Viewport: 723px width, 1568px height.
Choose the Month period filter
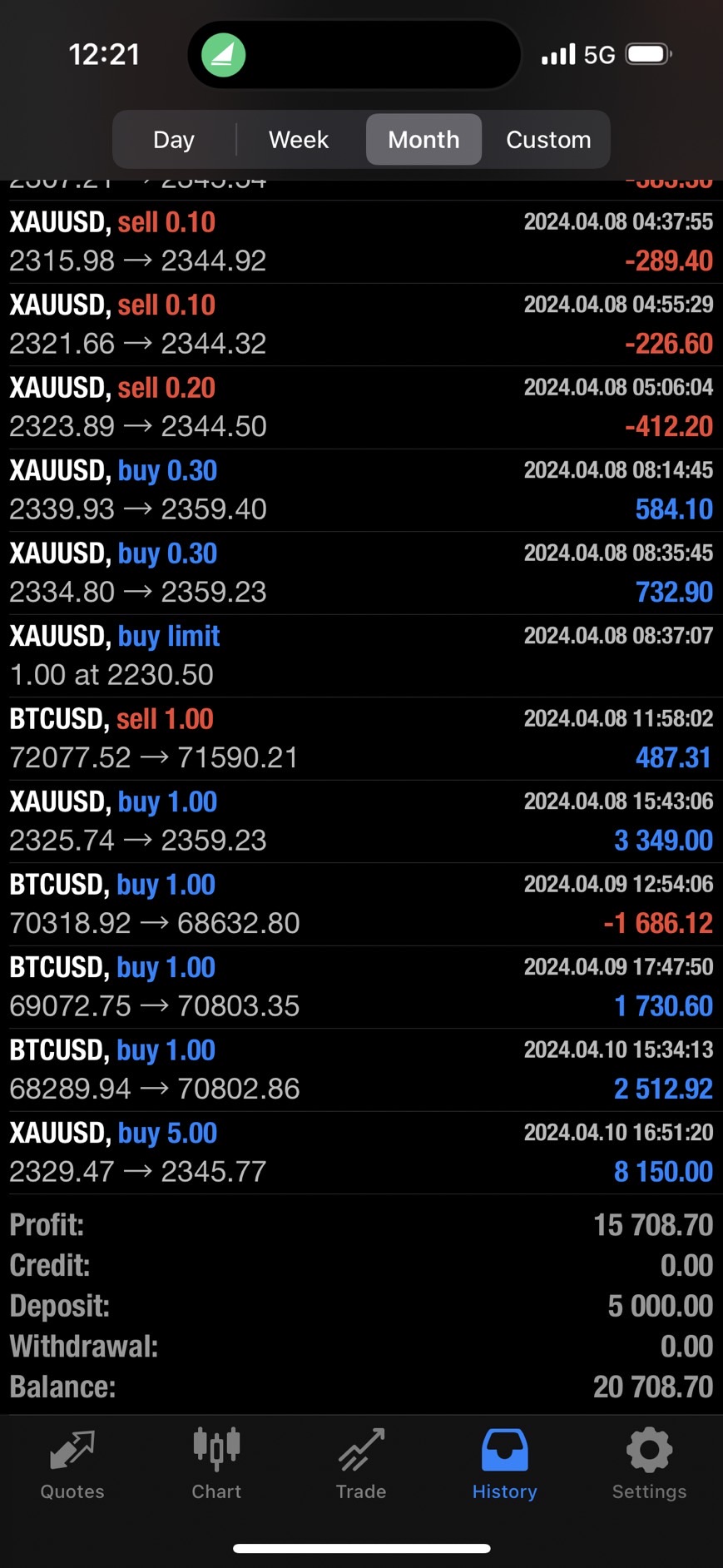(x=423, y=140)
